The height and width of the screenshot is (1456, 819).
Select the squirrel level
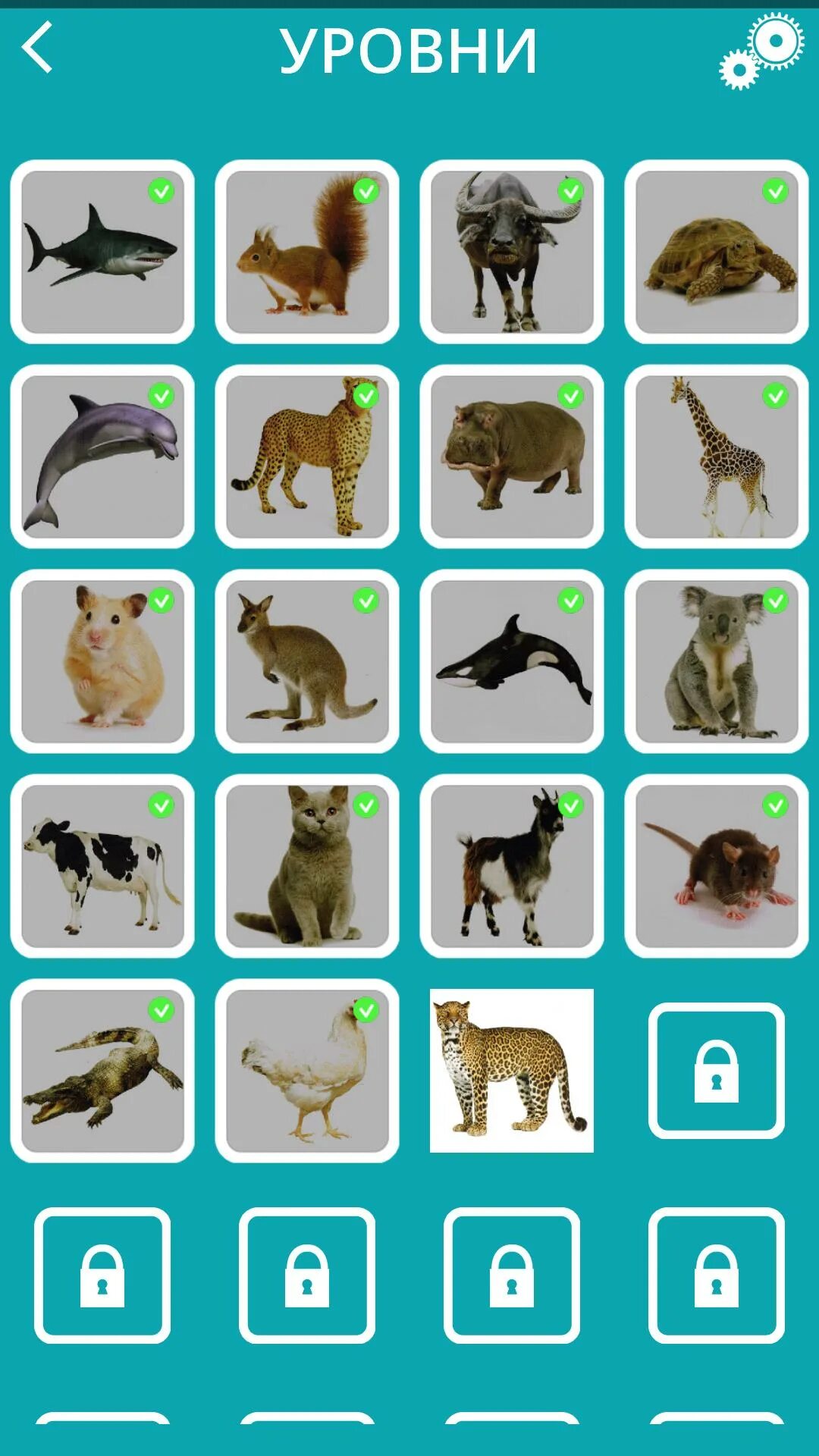pyautogui.click(x=307, y=252)
